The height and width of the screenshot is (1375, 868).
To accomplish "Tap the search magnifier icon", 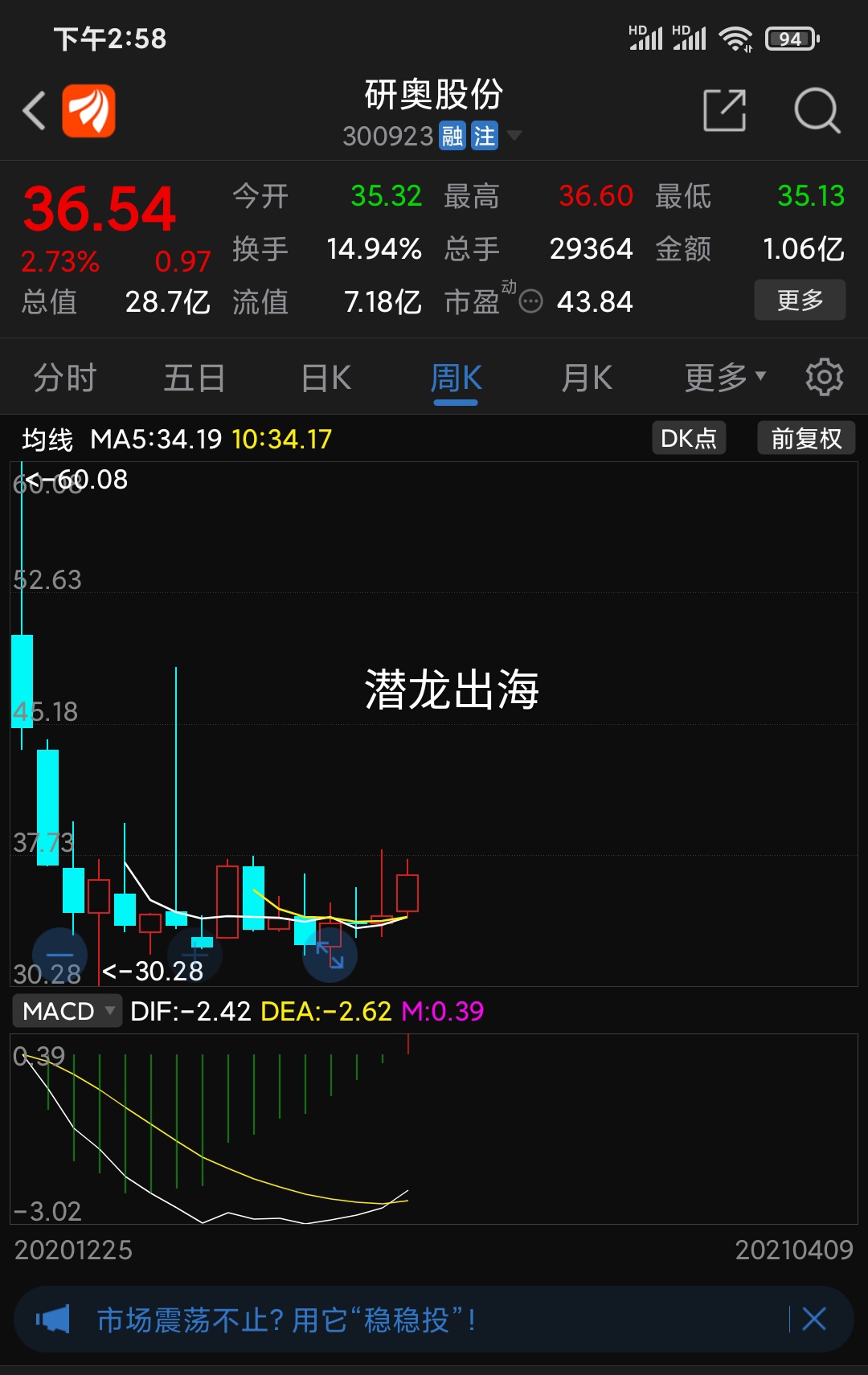I will tap(817, 112).
